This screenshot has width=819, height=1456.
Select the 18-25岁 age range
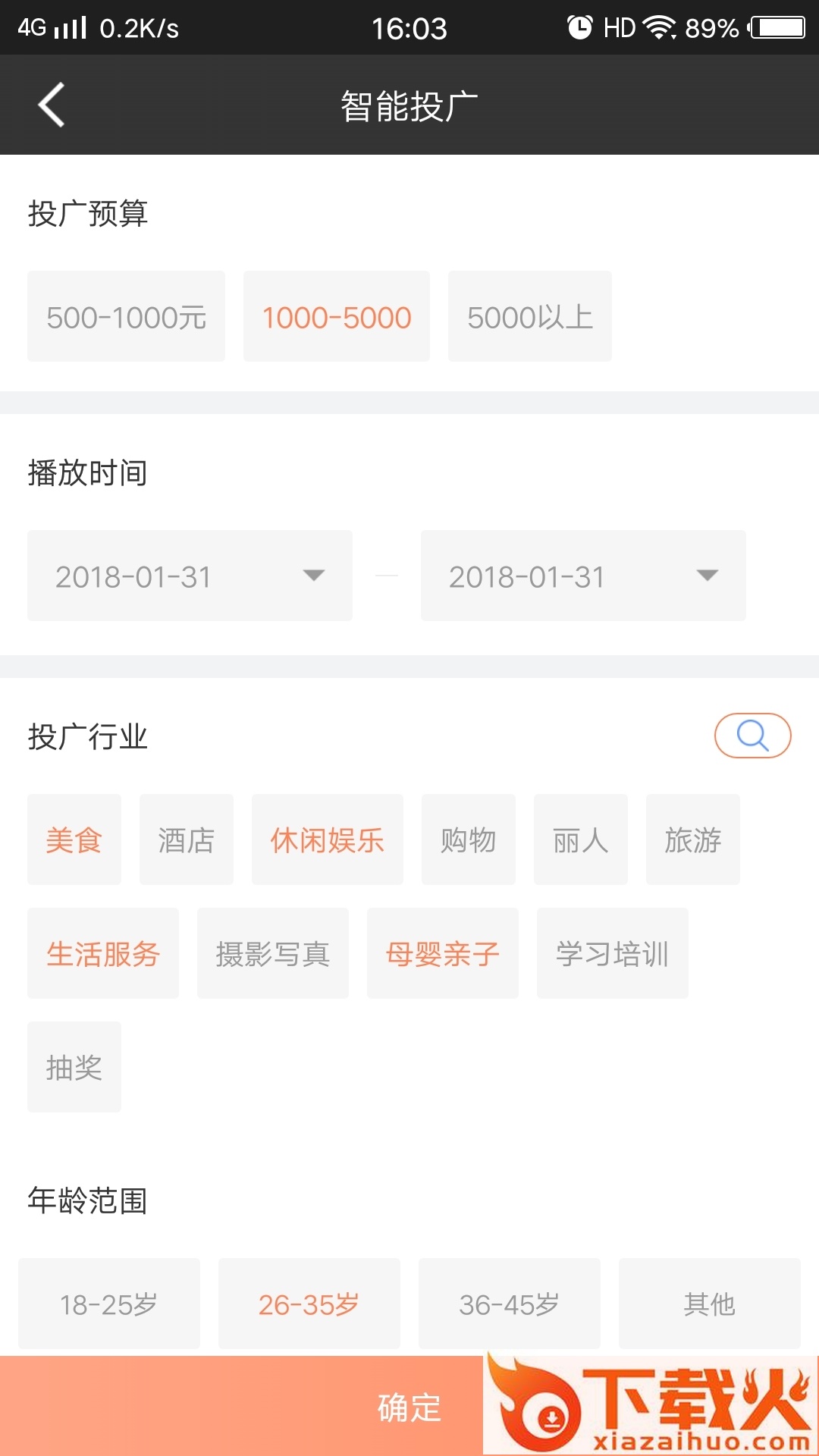coord(109,1304)
